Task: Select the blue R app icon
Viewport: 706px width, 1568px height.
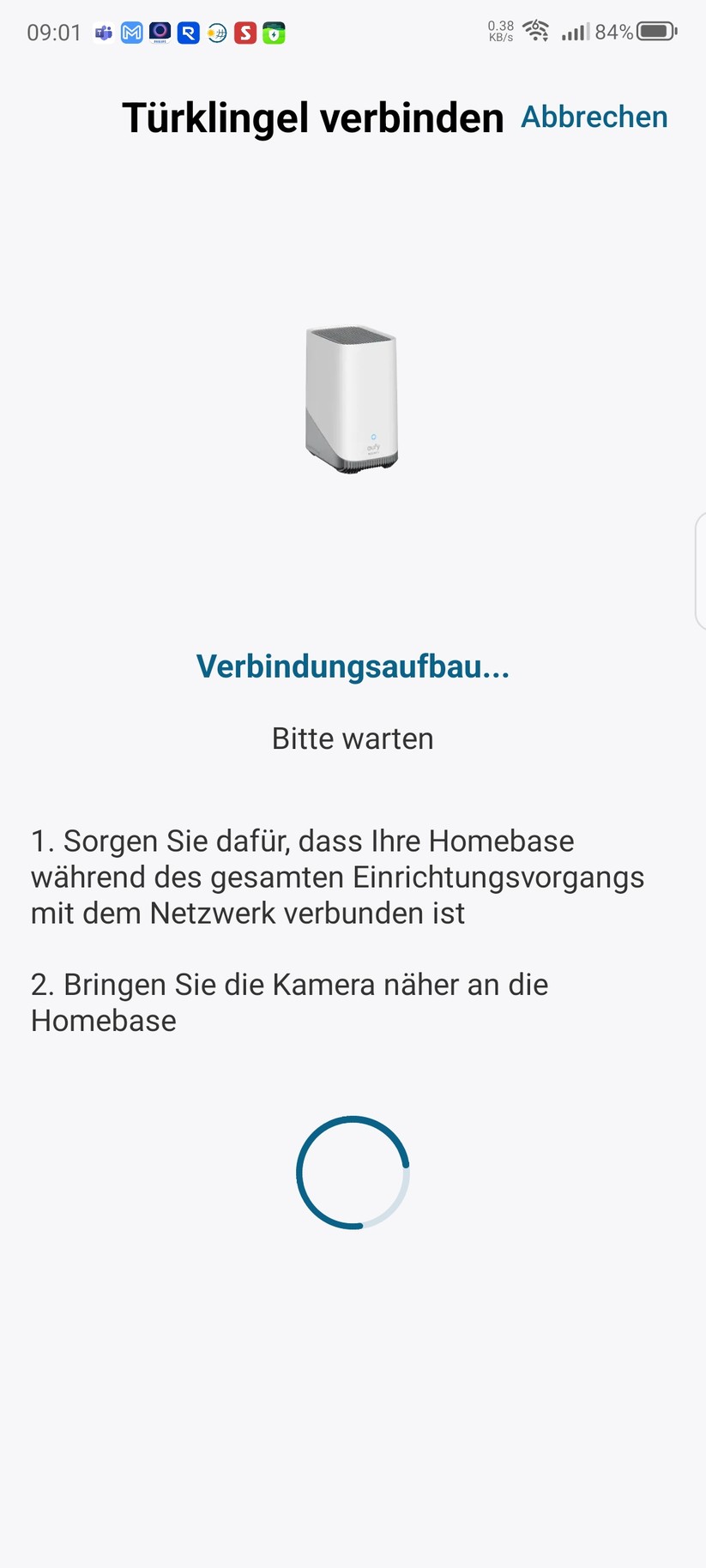Action: tap(189, 32)
